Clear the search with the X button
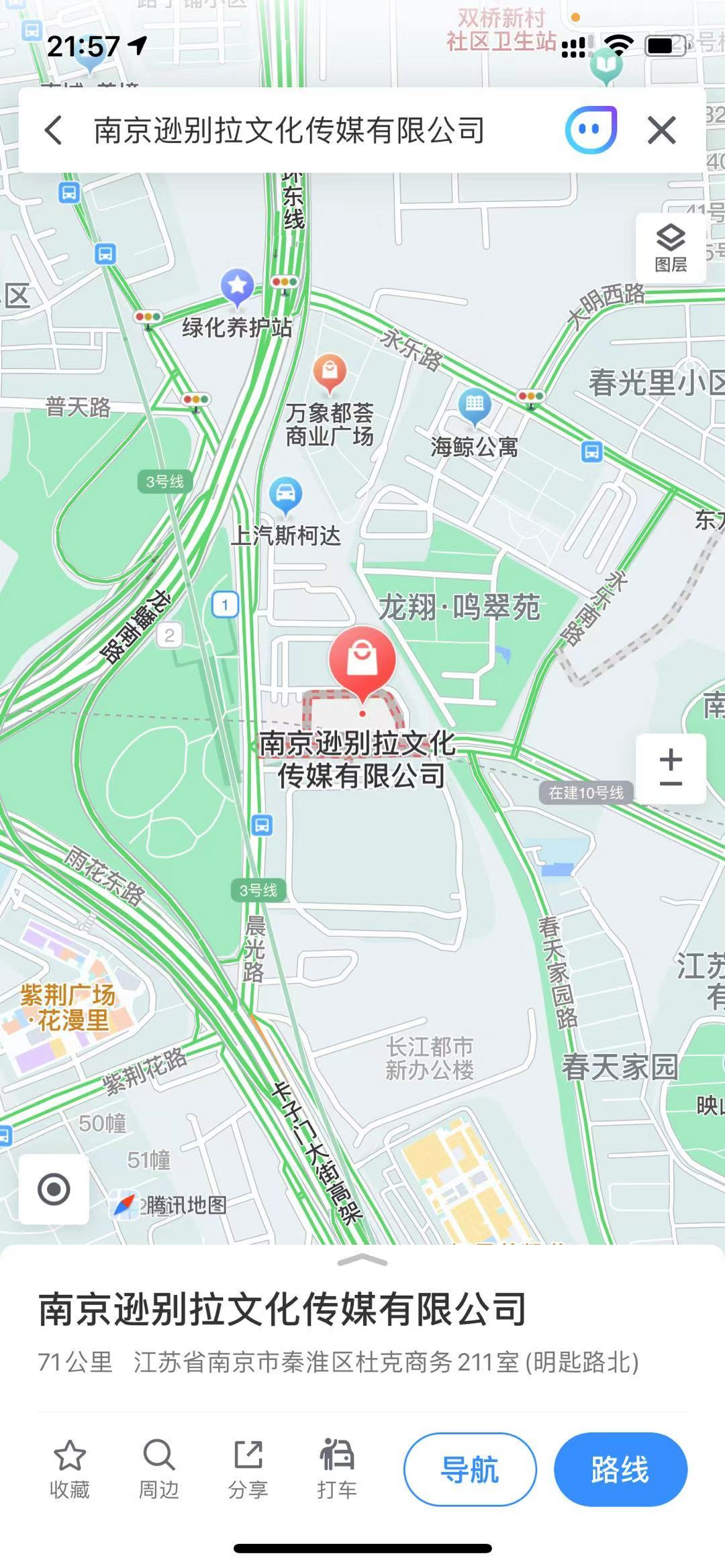The width and height of the screenshot is (725, 1568). (662, 129)
